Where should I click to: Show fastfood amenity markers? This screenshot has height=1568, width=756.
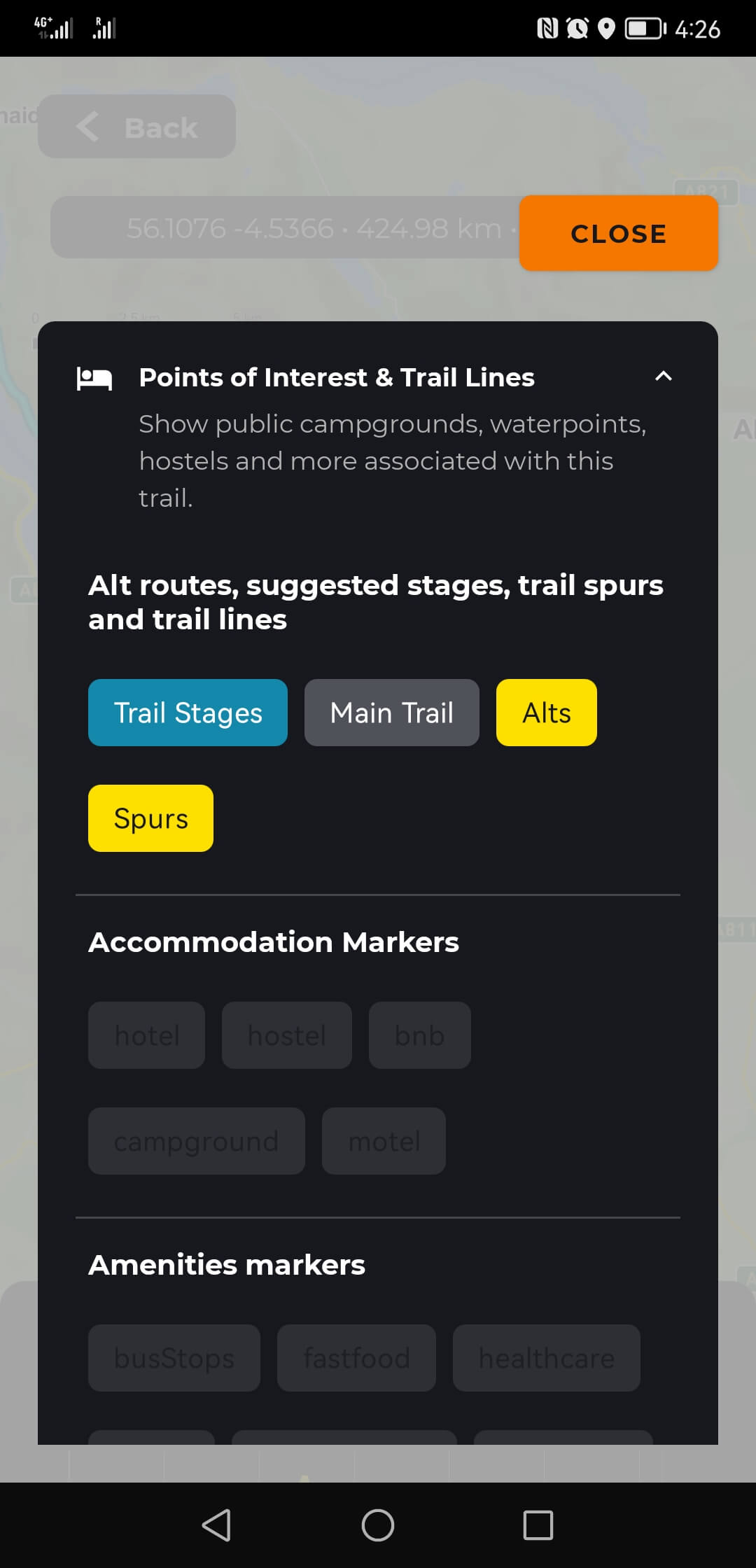point(356,1358)
